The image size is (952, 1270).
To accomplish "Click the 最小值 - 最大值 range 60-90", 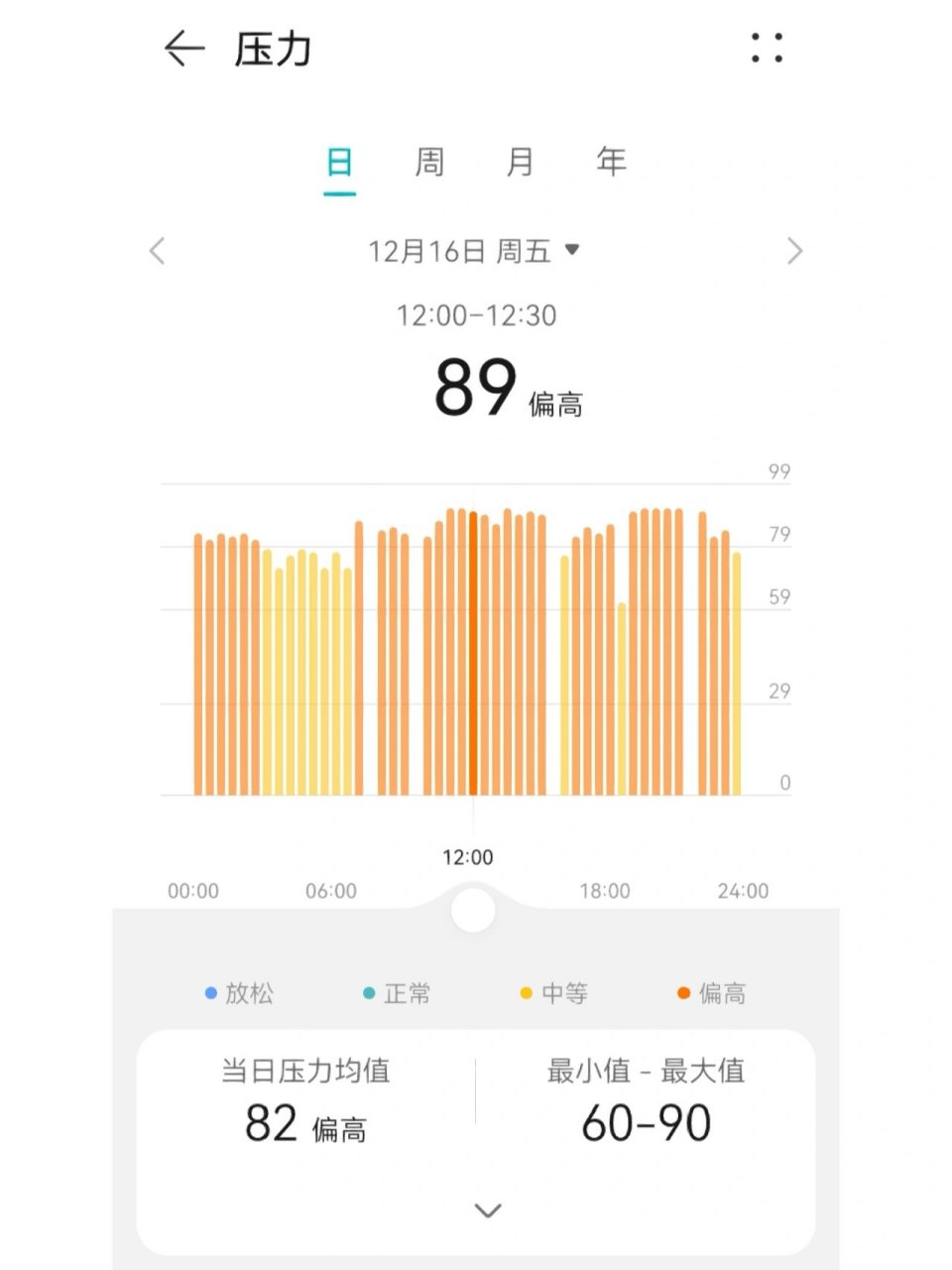I will (x=647, y=1122).
